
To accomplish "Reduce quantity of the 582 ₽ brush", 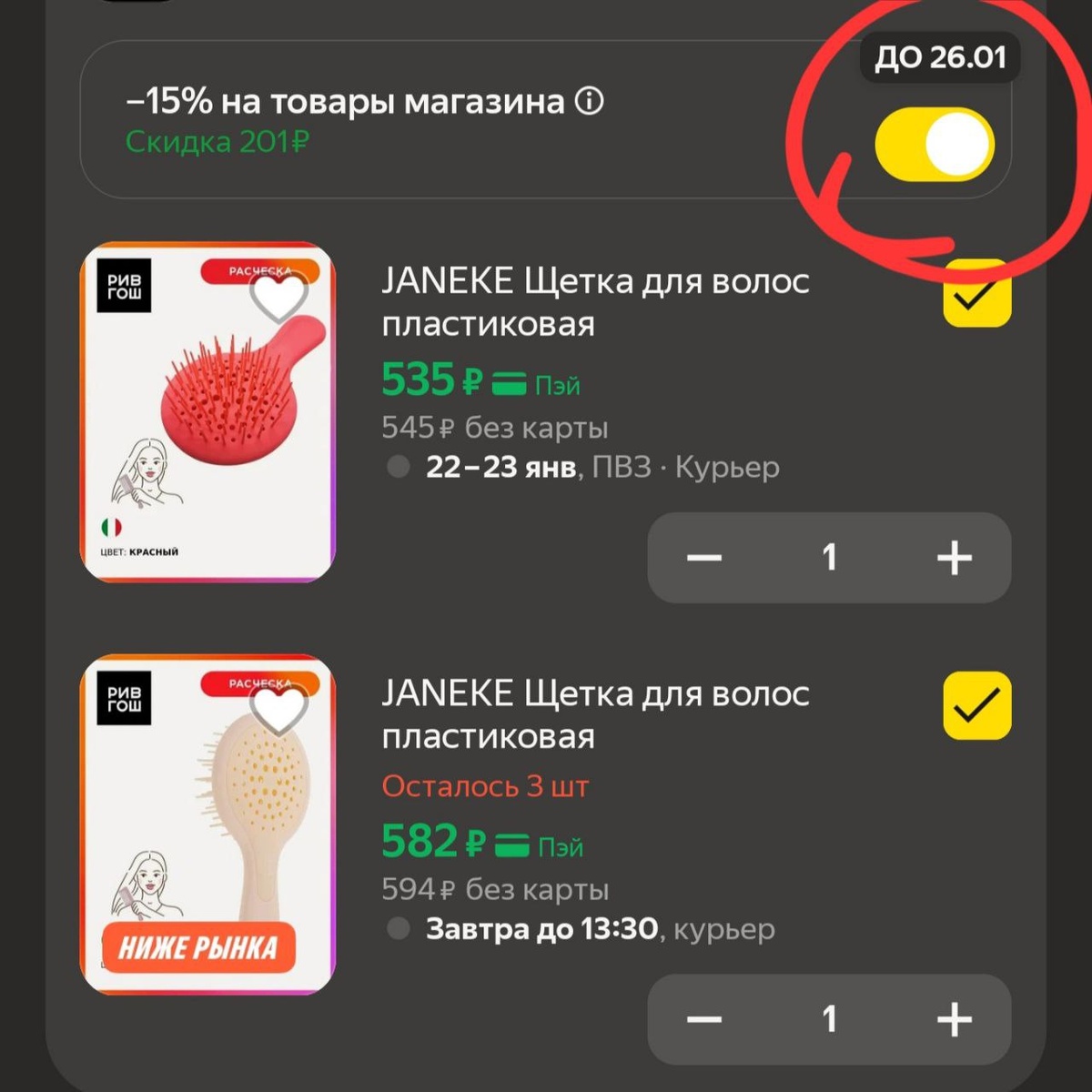I will coord(704,1019).
